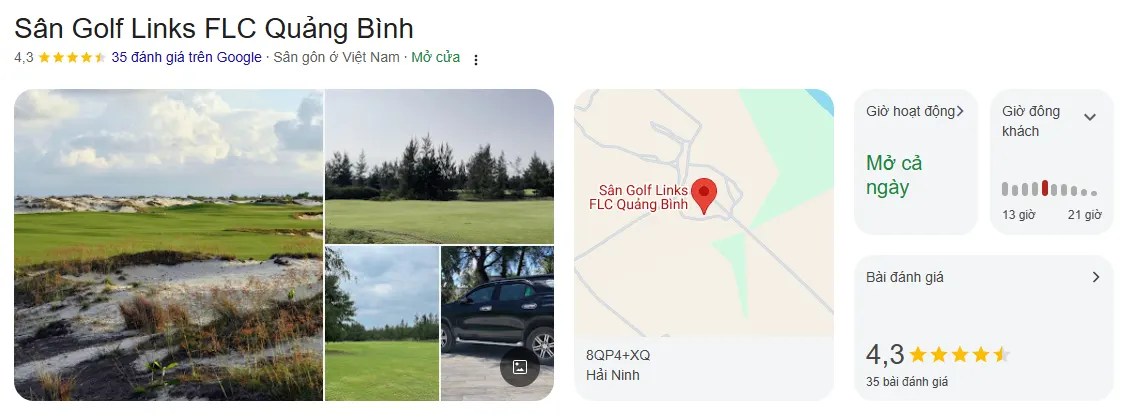Open the small green lawn photo
This screenshot has width=1123, height=414.
382,323
